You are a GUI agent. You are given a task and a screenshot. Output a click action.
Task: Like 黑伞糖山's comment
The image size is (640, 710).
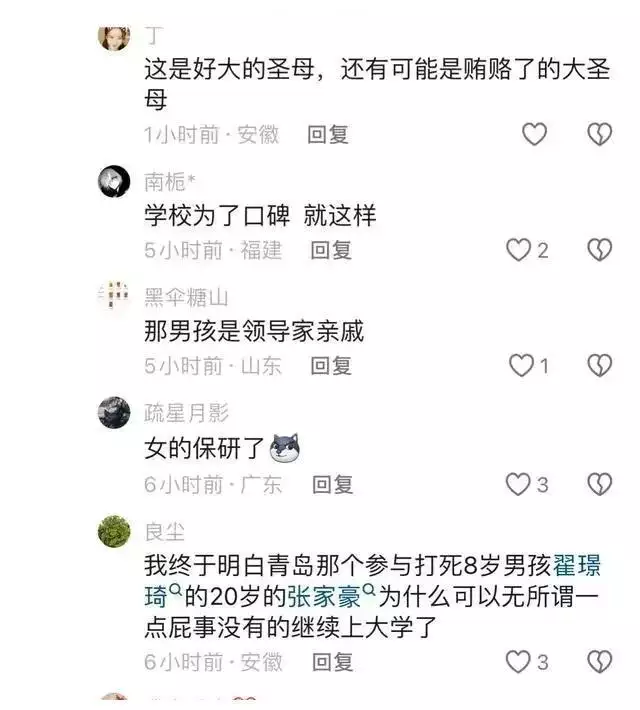(x=521, y=366)
